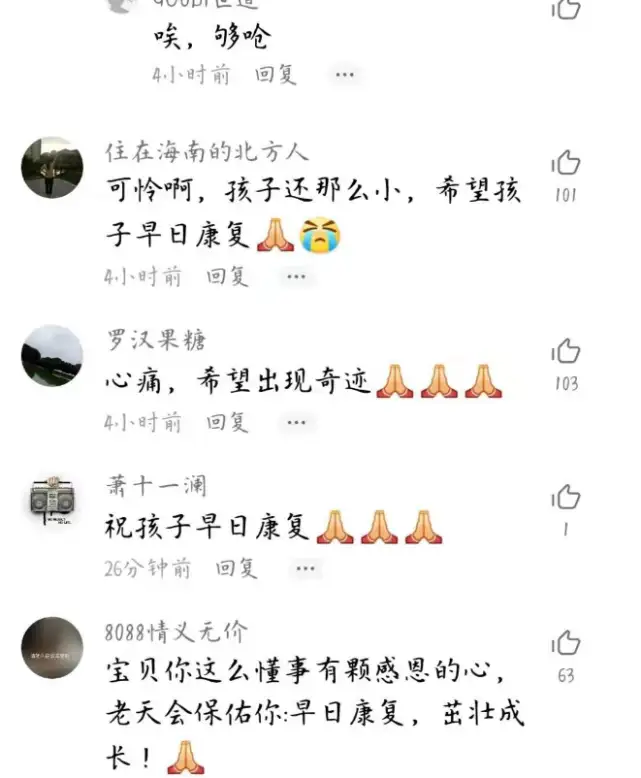Reply to 萧十一澜's comment
Image resolution: width=641 pixels, height=778 pixels.
click(x=236, y=568)
